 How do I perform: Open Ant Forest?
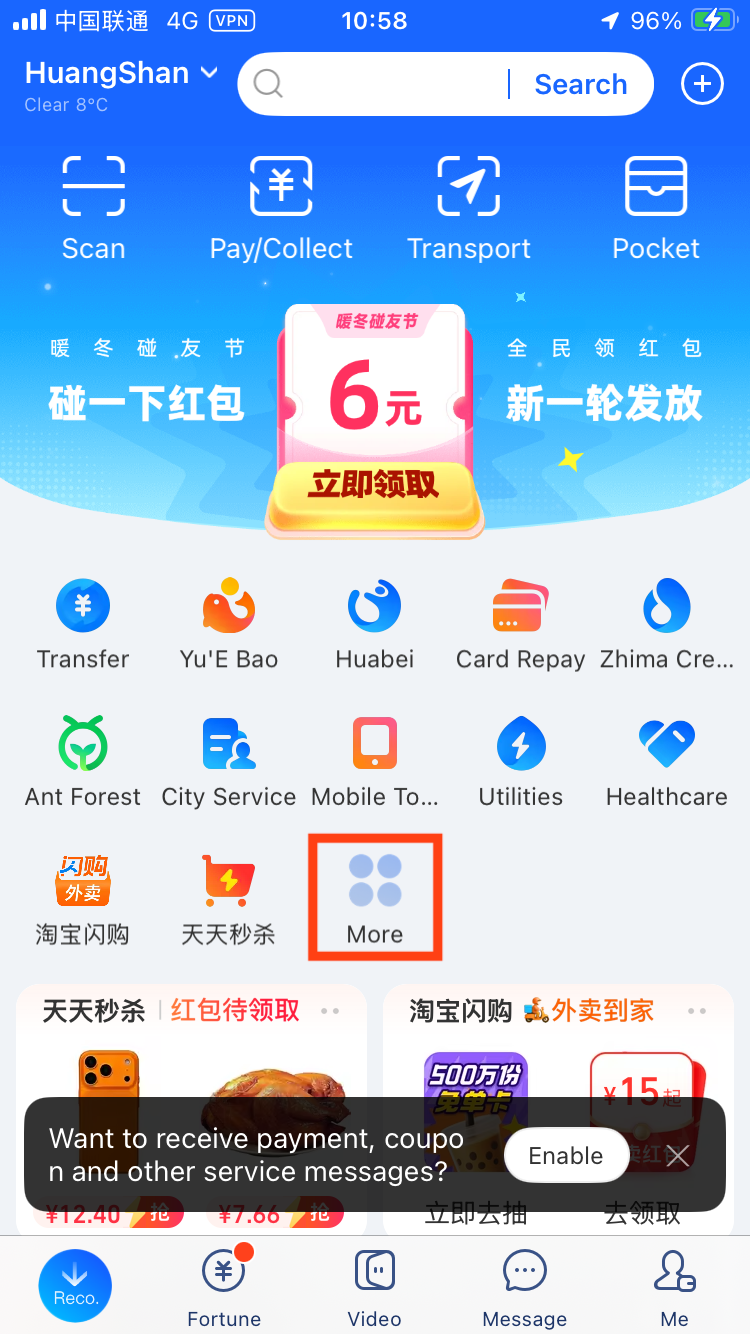pyautogui.click(x=83, y=762)
